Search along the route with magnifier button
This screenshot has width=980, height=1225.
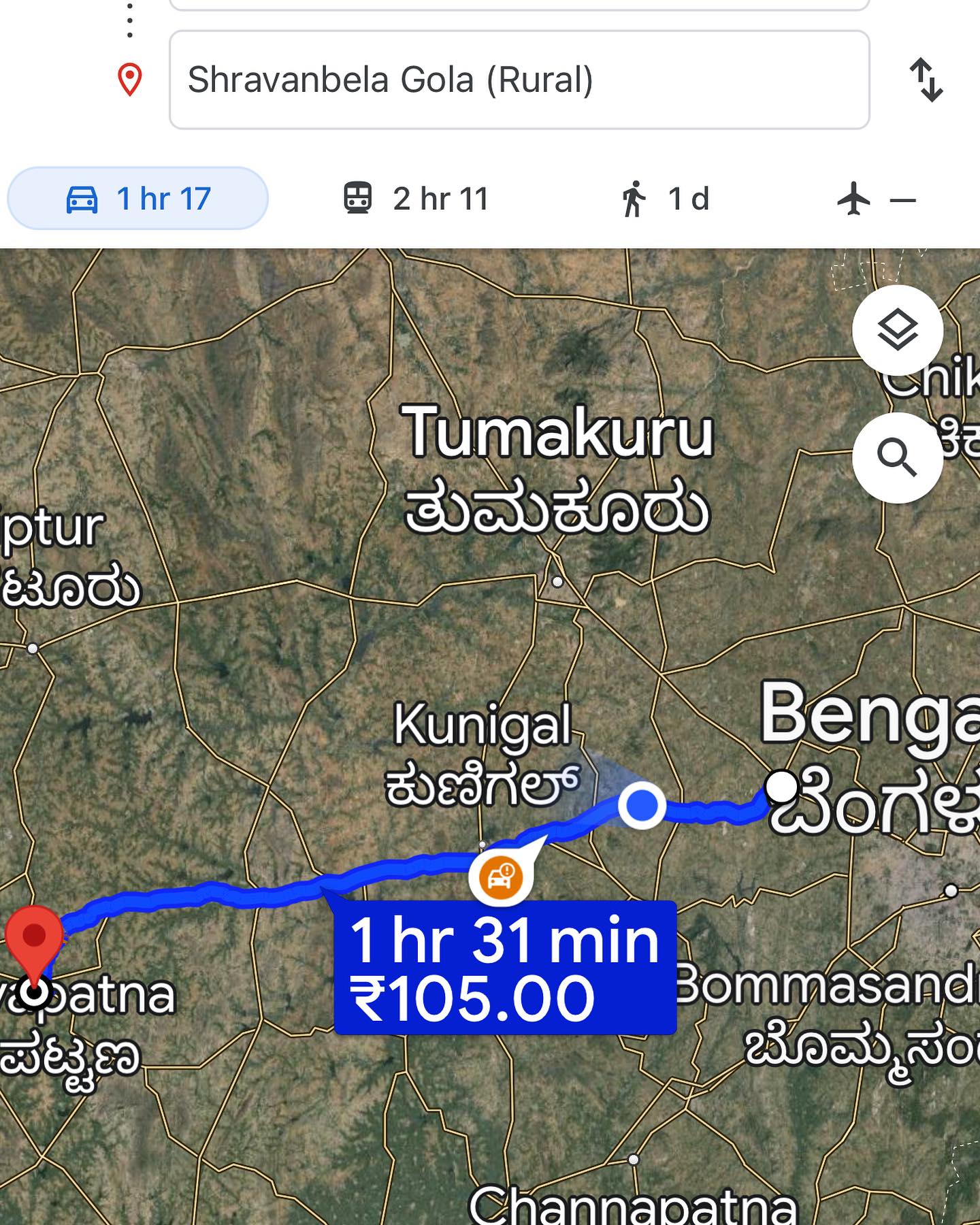897,457
